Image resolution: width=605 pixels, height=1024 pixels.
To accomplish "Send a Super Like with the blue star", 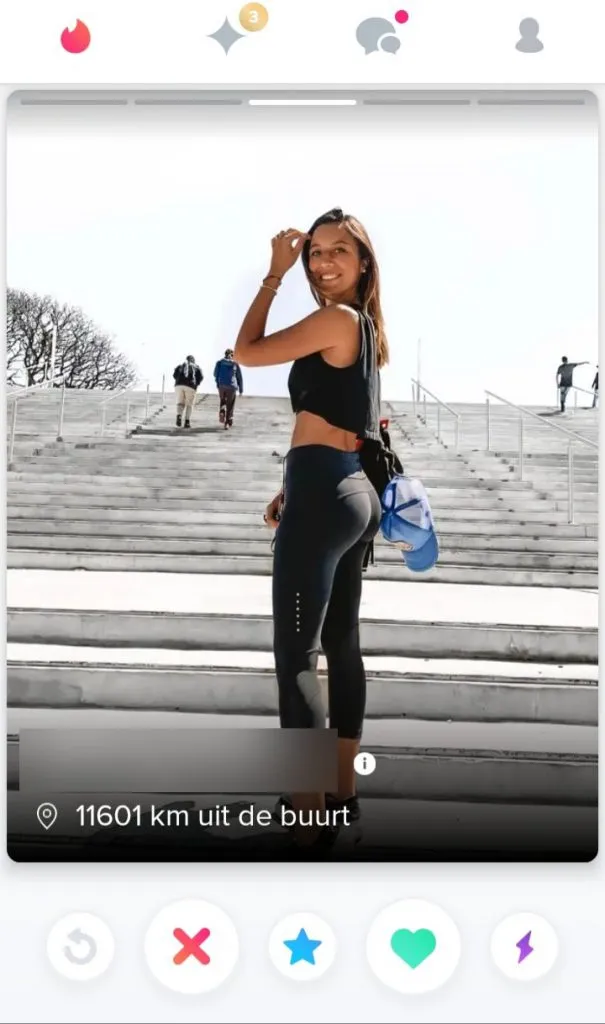I will click(302, 946).
